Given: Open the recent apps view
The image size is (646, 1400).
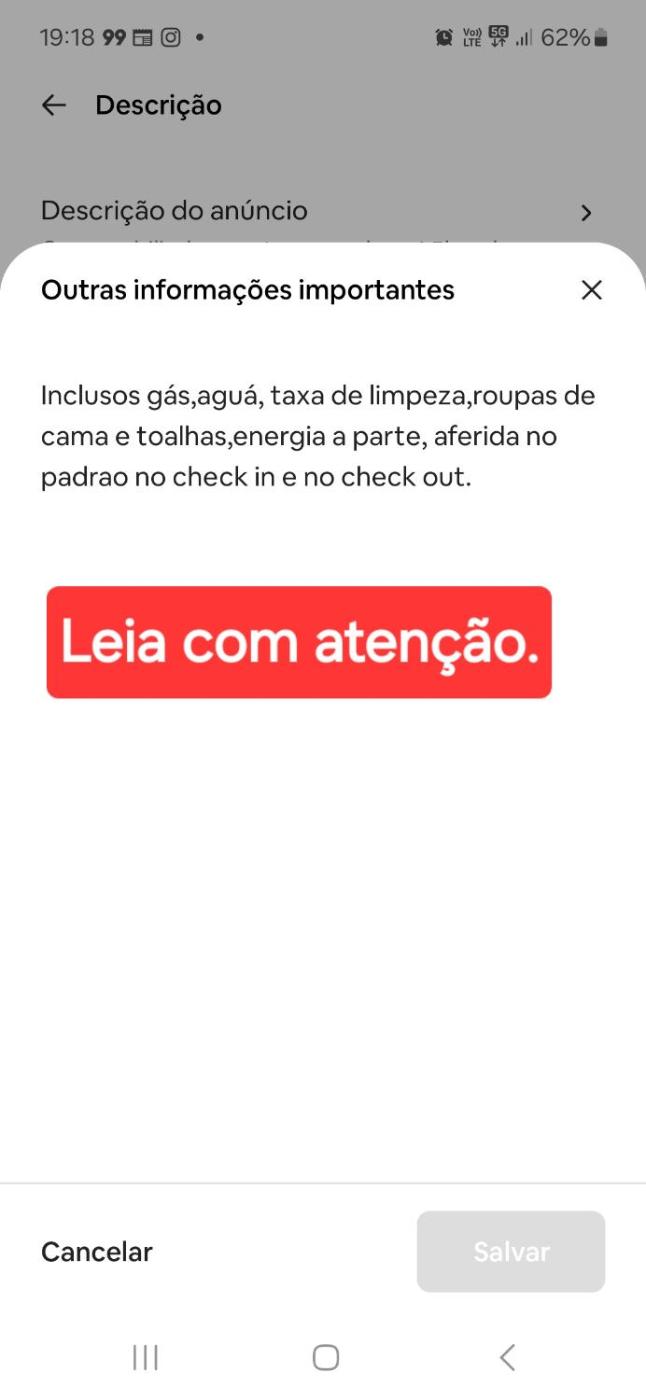Looking at the screenshot, I should 146,1357.
